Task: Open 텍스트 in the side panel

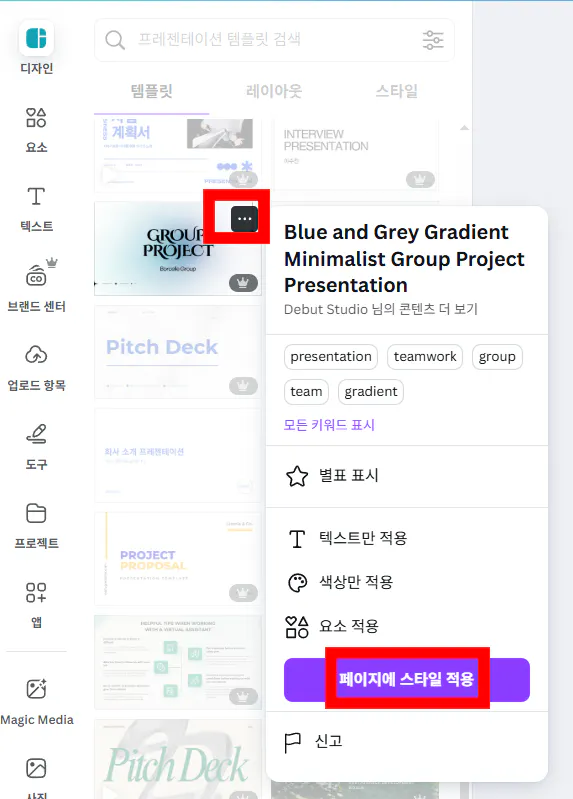Action: click(x=36, y=209)
